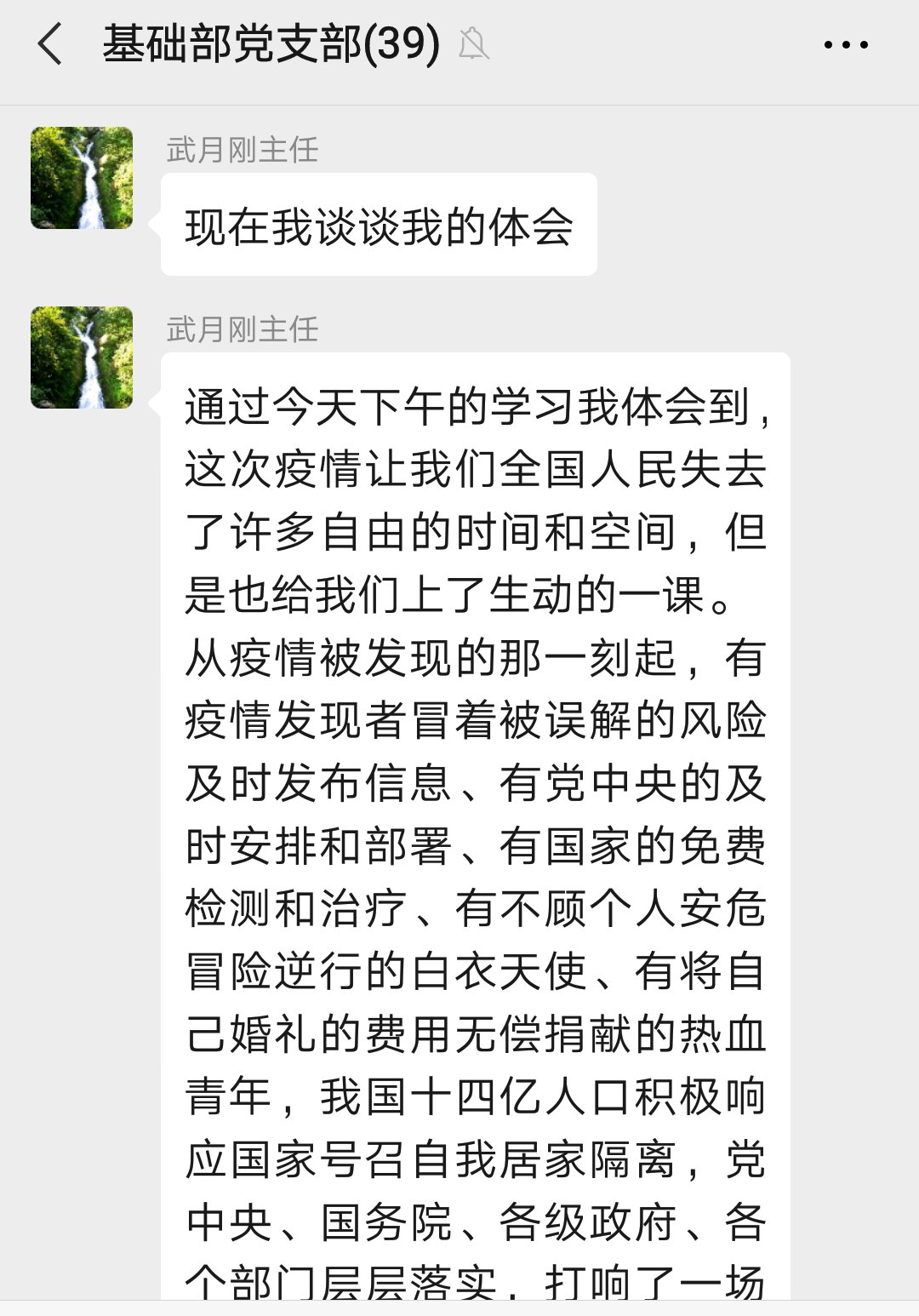Viewport: 919px width, 1316px height.
Task: Open the group chat overflow menu
Action: click(846, 45)
